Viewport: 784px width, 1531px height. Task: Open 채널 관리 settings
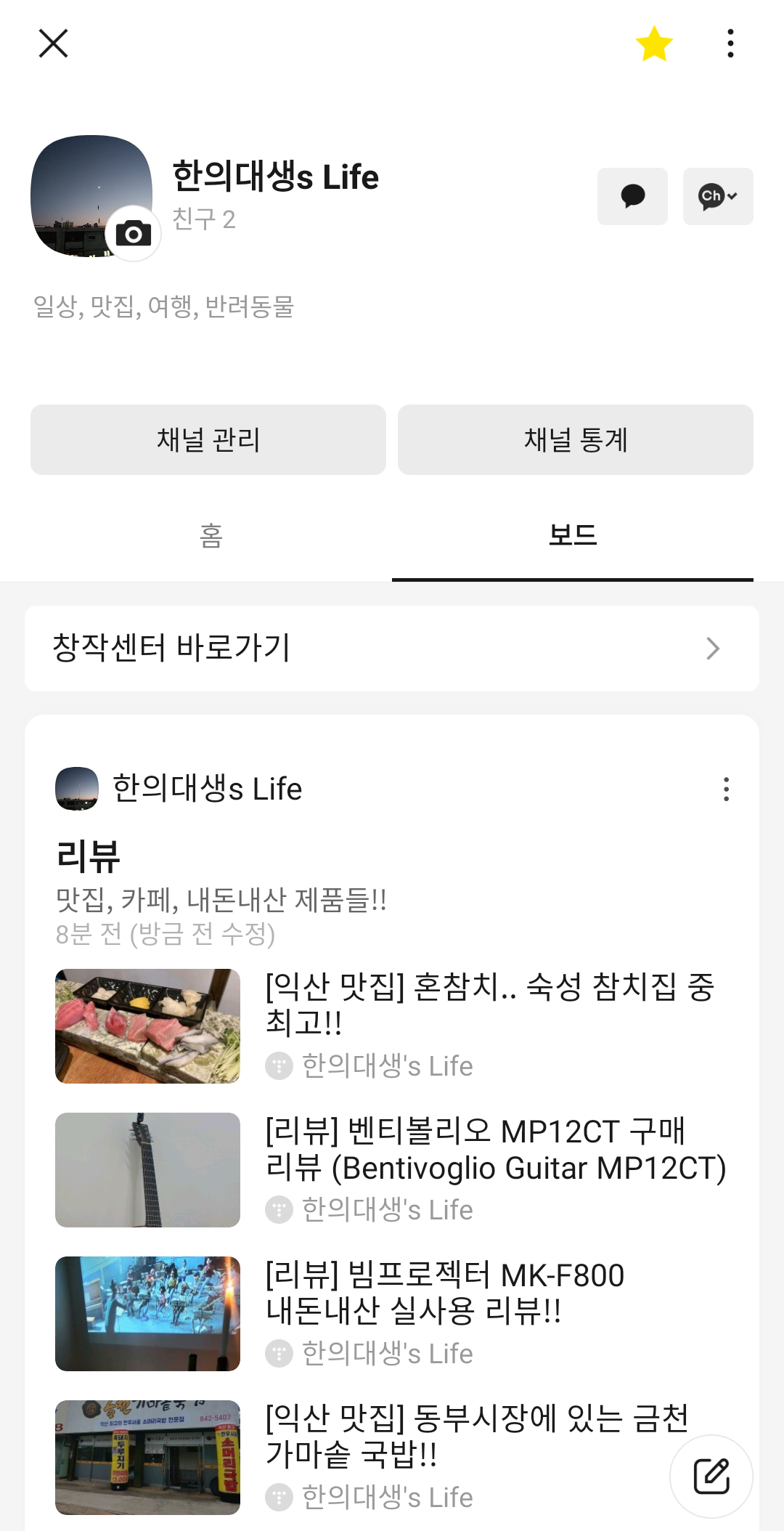208,439
